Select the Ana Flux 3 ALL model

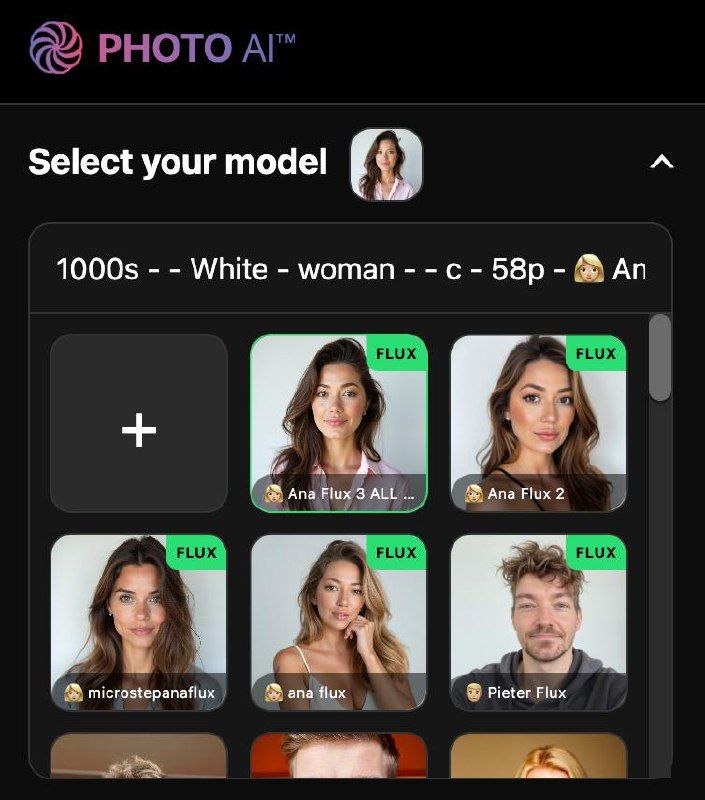coord(338,423)
